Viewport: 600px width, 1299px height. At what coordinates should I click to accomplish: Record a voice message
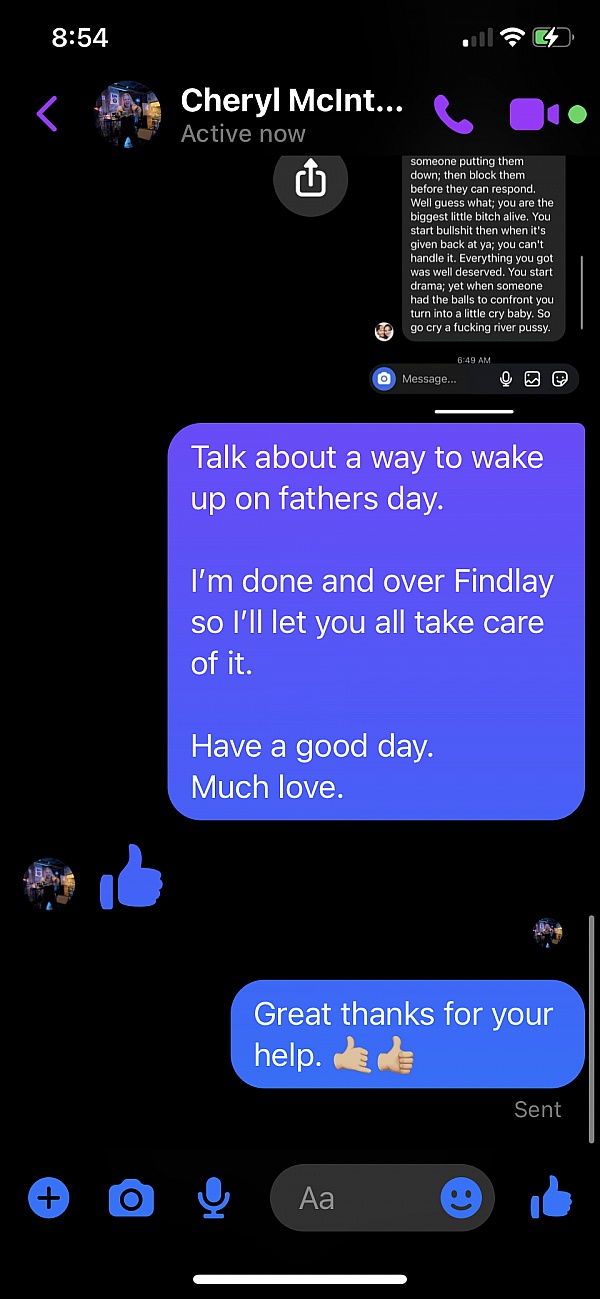point(213,1197)
